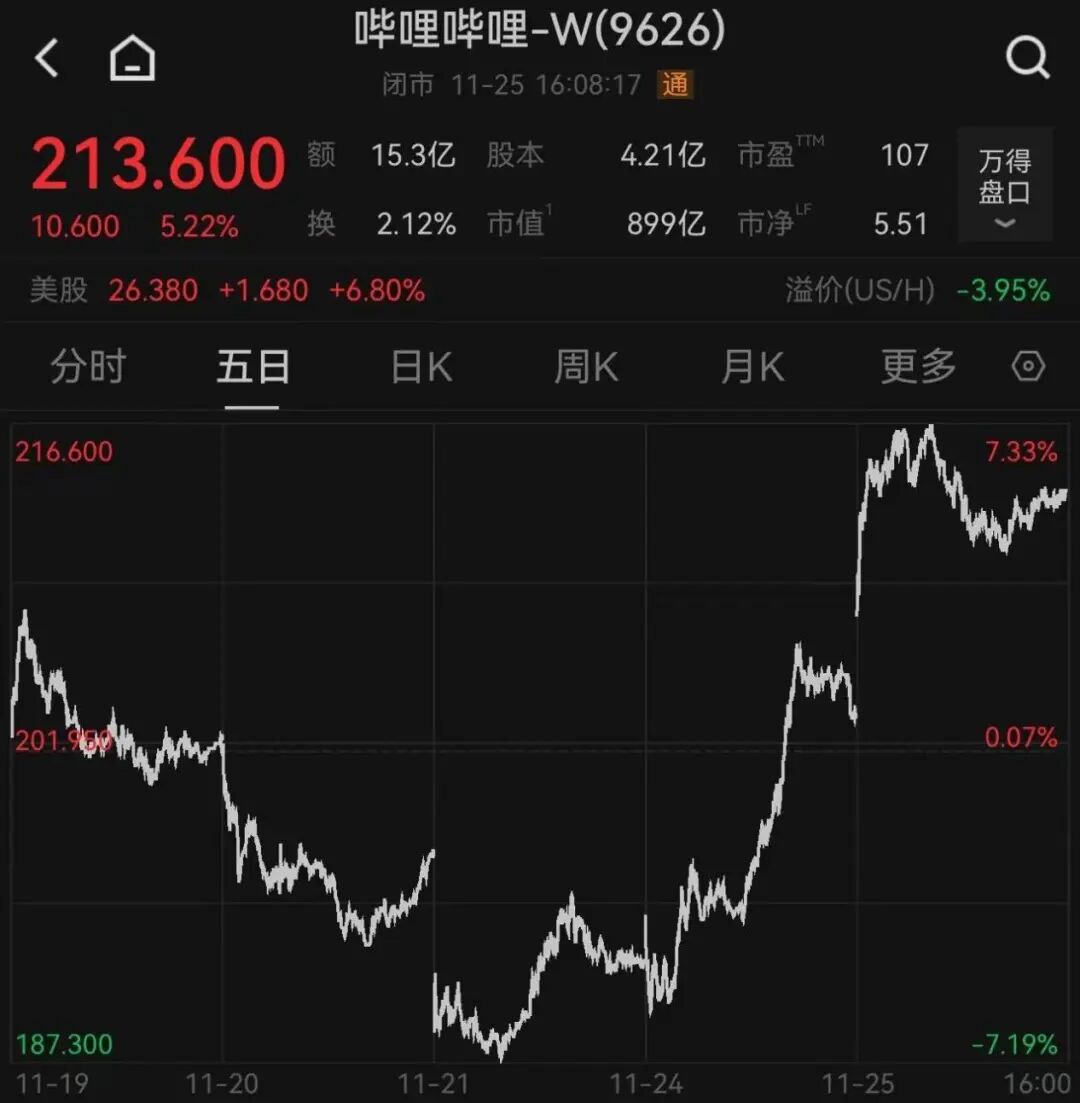Open the 美股 quote row
The height and width of the screenshot is (1103, 1080).
pyautogui.click(x=227, y=291)
